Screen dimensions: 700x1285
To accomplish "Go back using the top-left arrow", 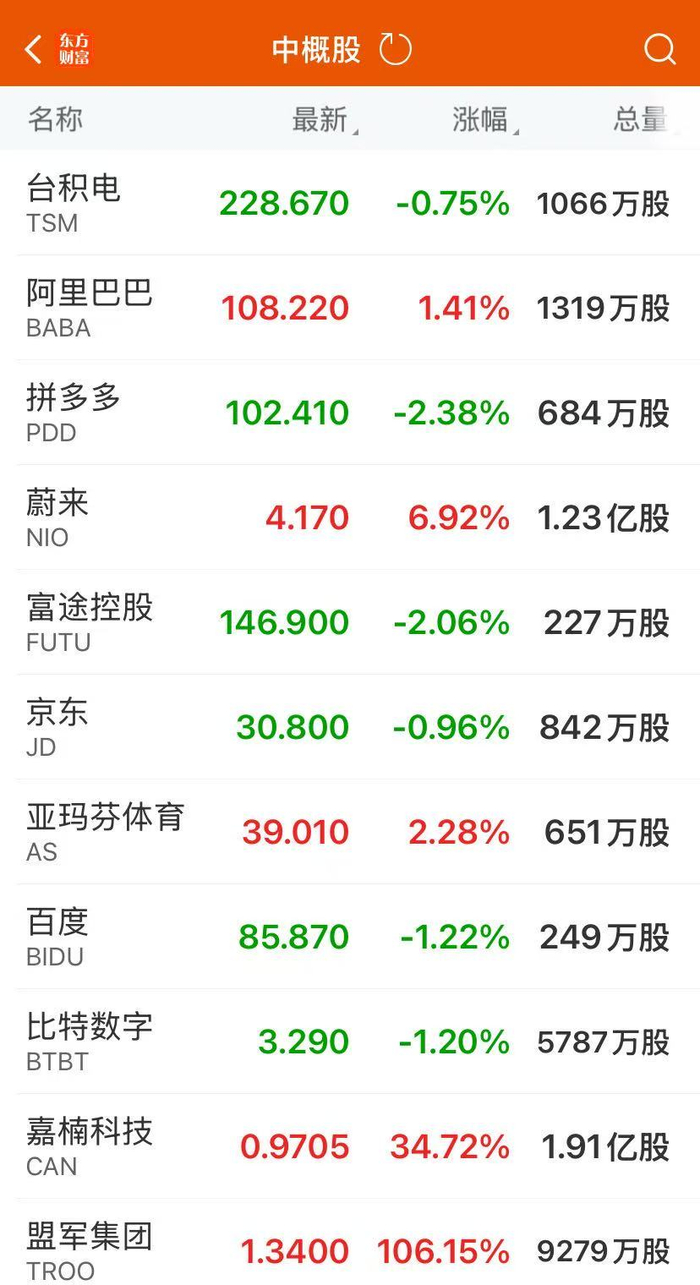I will coord(34,49).
